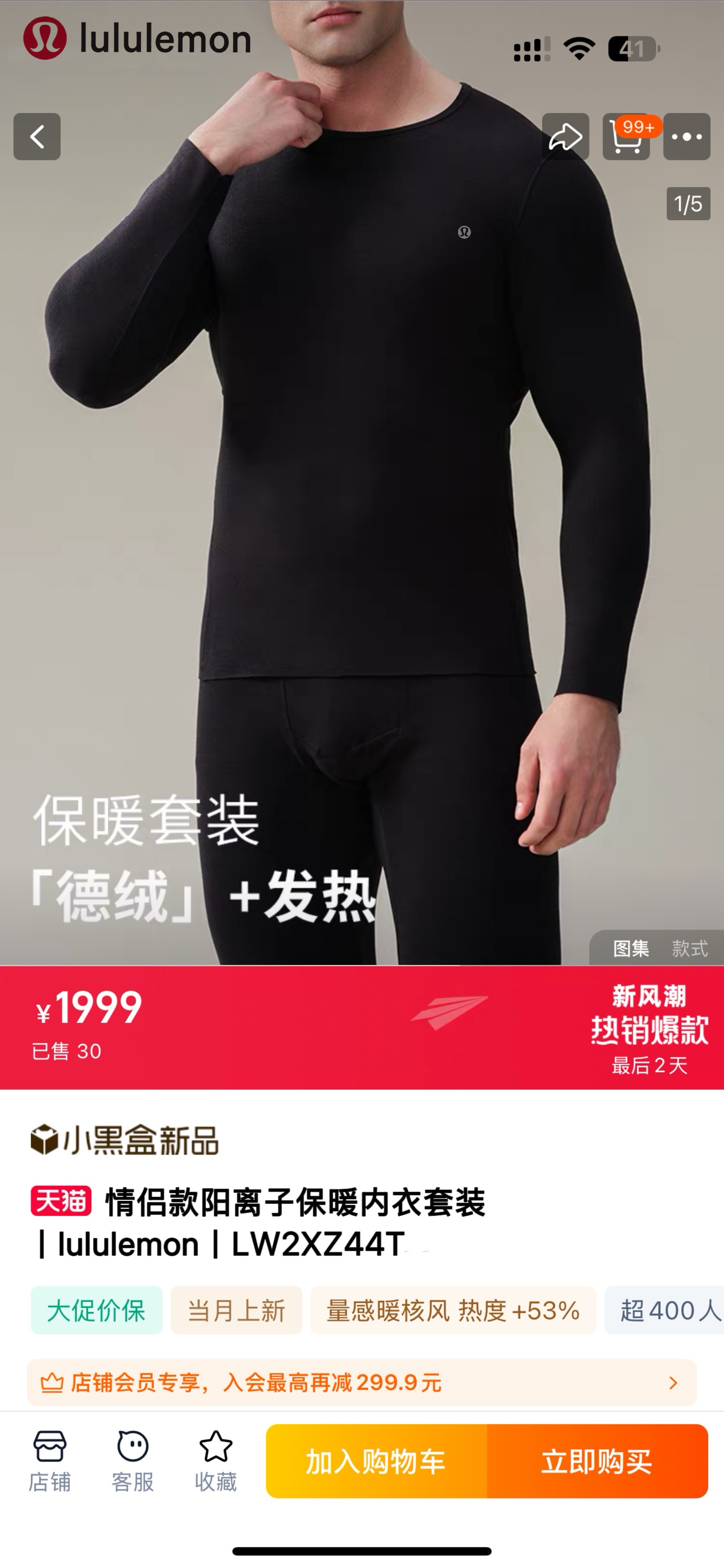Viewport: 724px width, 1568px height.
Task: Tap the 大促价保 chip
Action: (x=97, y=1310)
